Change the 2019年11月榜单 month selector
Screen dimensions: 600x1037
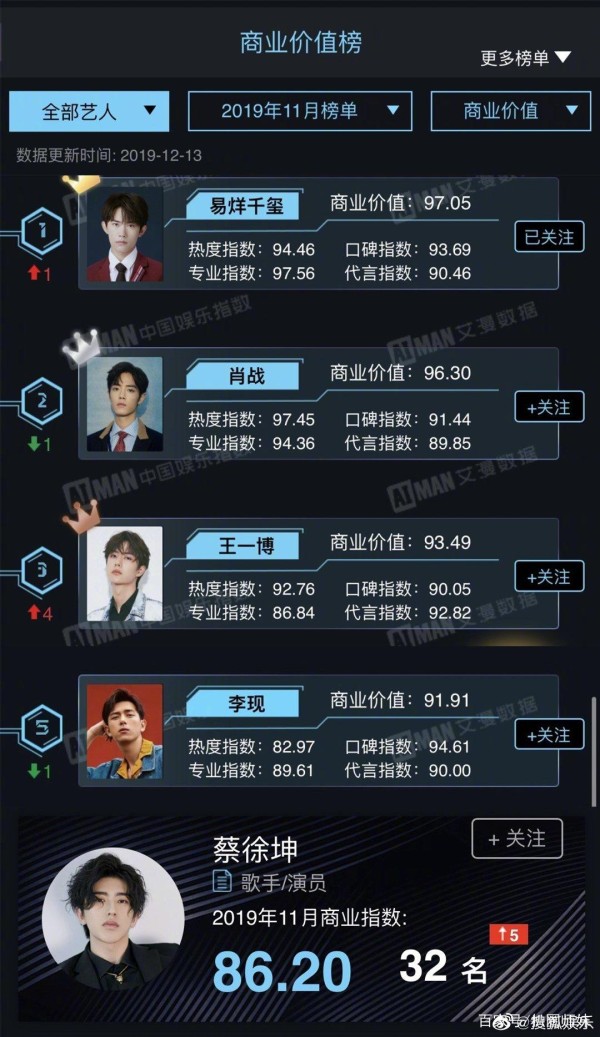tap(300, 111)
